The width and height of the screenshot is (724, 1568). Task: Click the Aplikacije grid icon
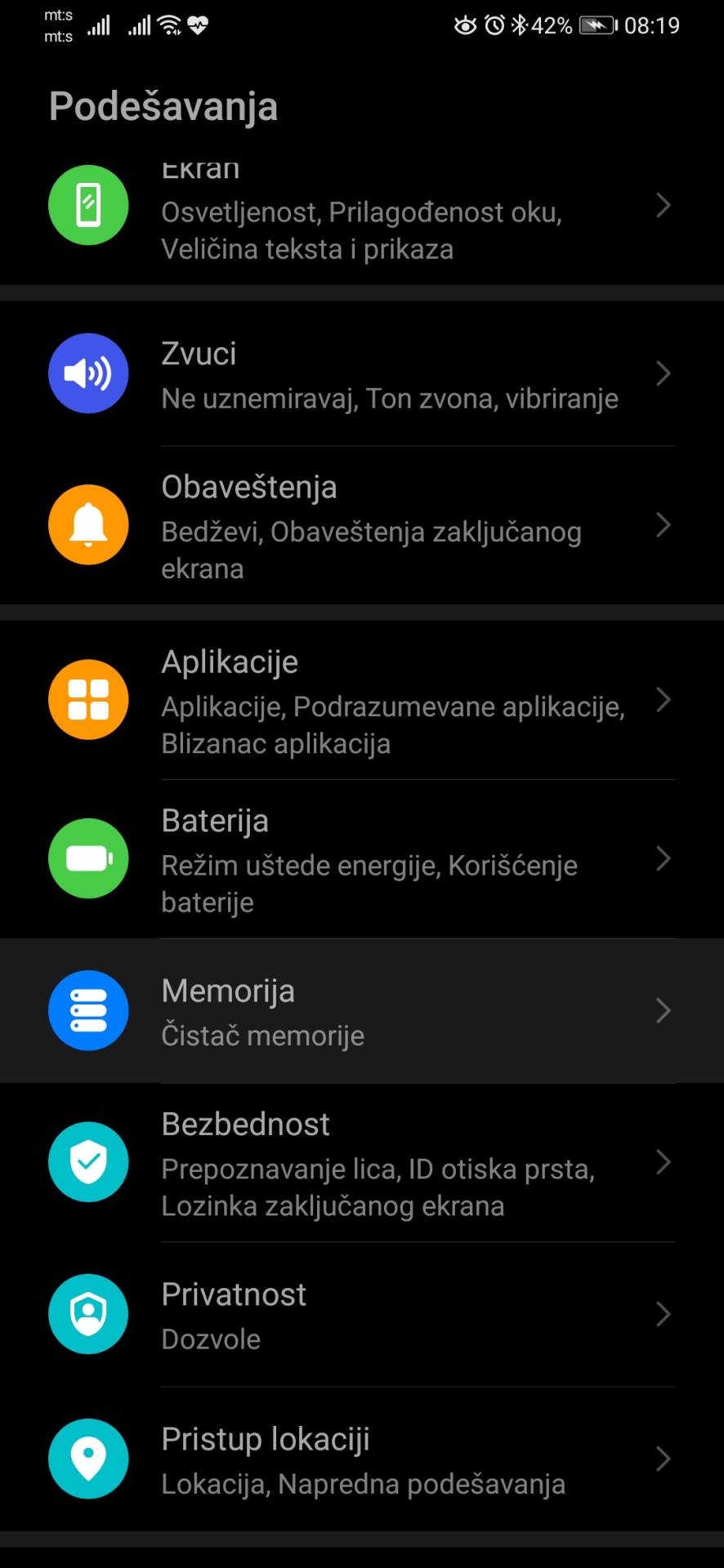88,699
